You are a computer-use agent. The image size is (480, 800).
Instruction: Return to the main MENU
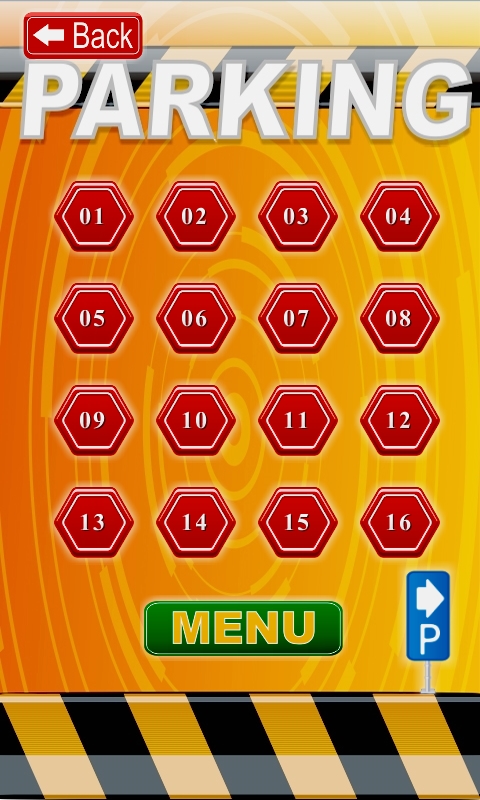243,629
